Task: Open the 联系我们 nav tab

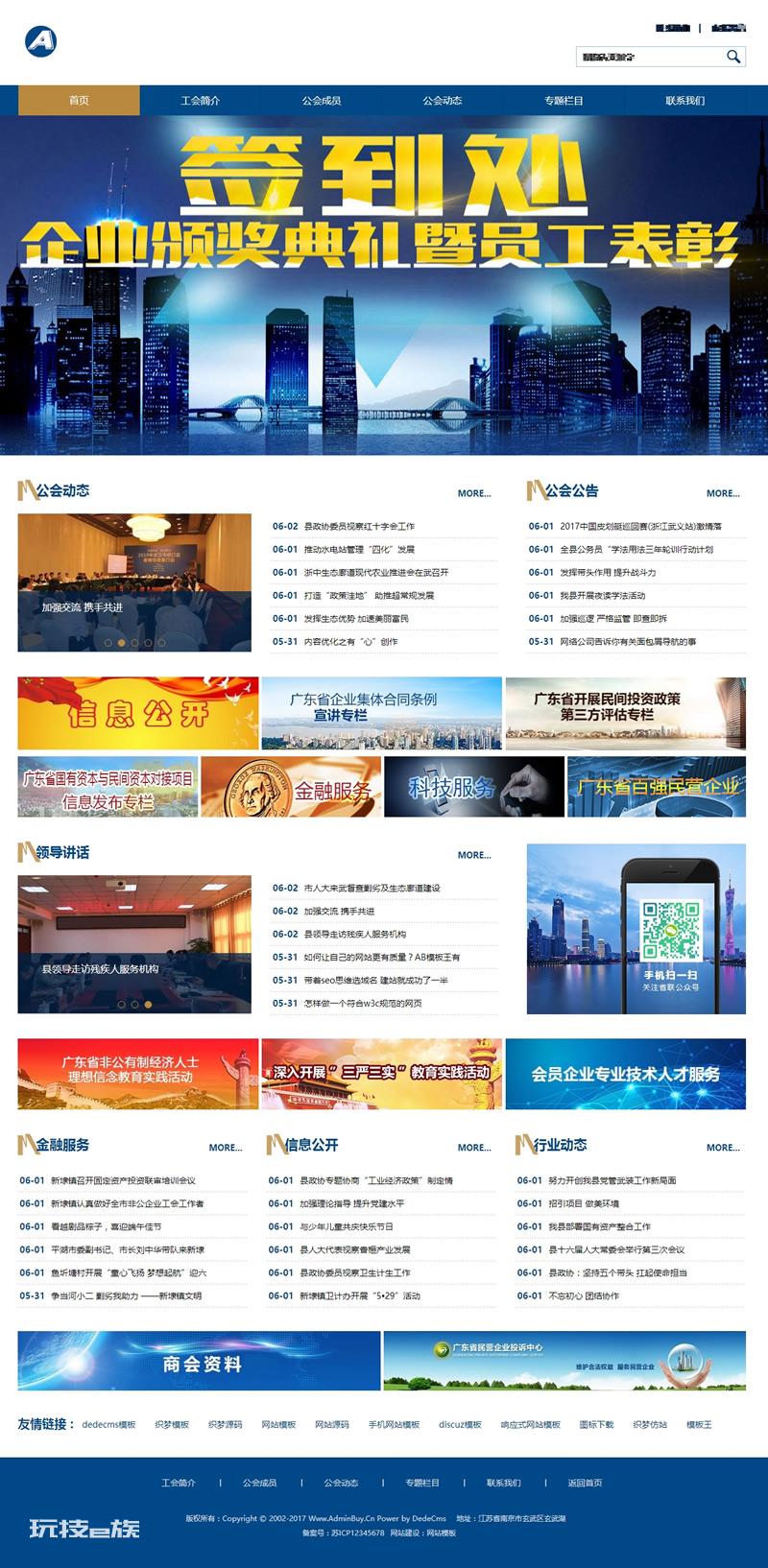Action: point(684,101)
